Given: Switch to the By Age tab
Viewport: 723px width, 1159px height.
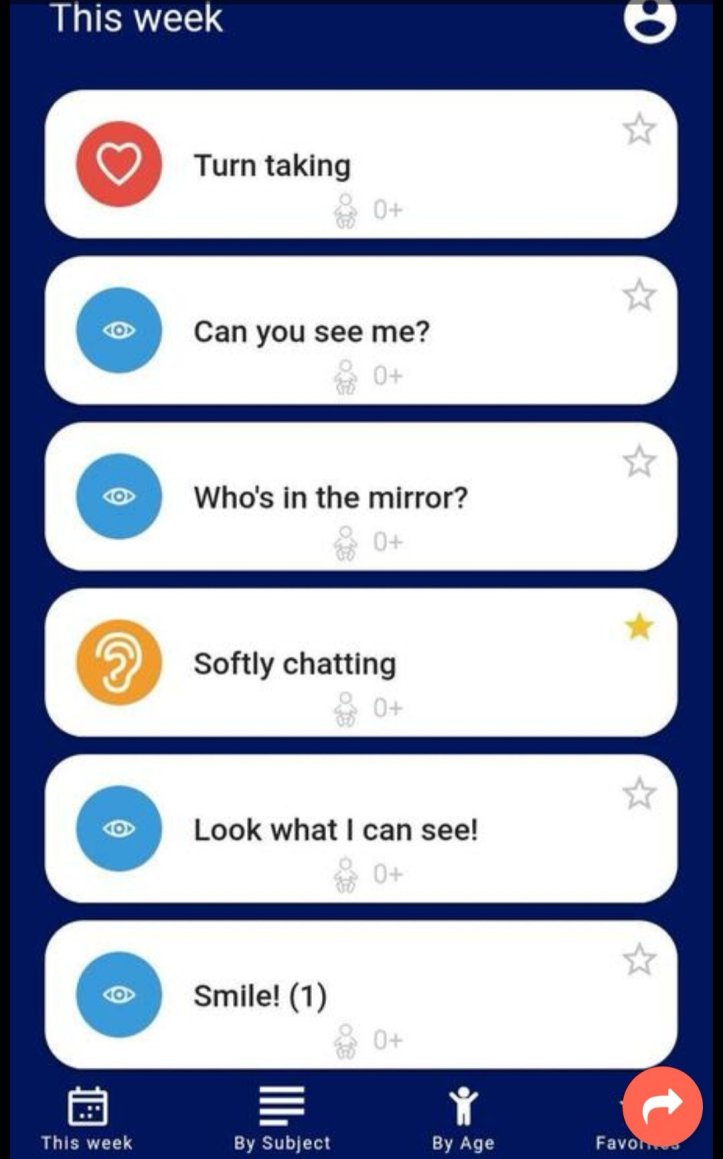Looking at the screenshot, I should point(463,1118).
